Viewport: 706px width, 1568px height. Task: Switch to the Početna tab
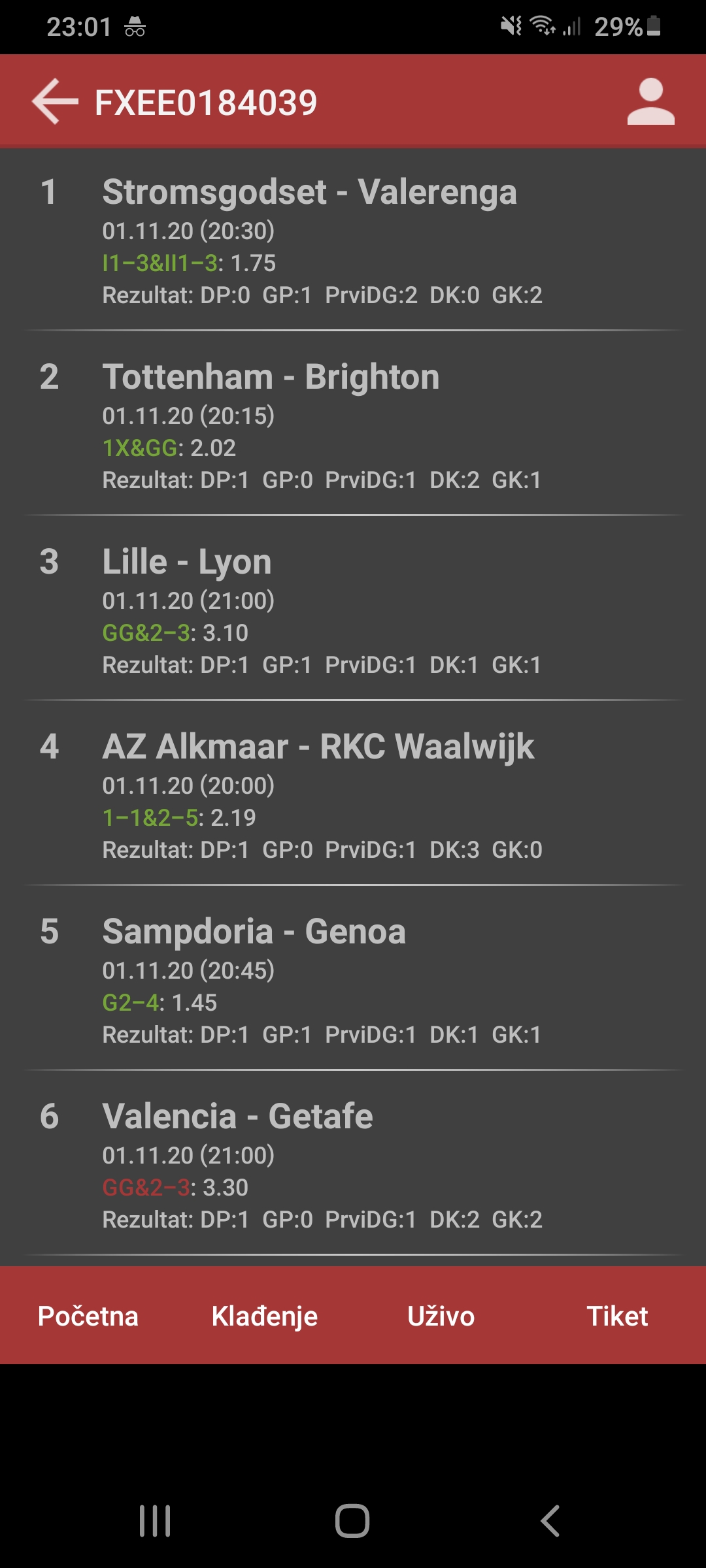click(88, 1316)
